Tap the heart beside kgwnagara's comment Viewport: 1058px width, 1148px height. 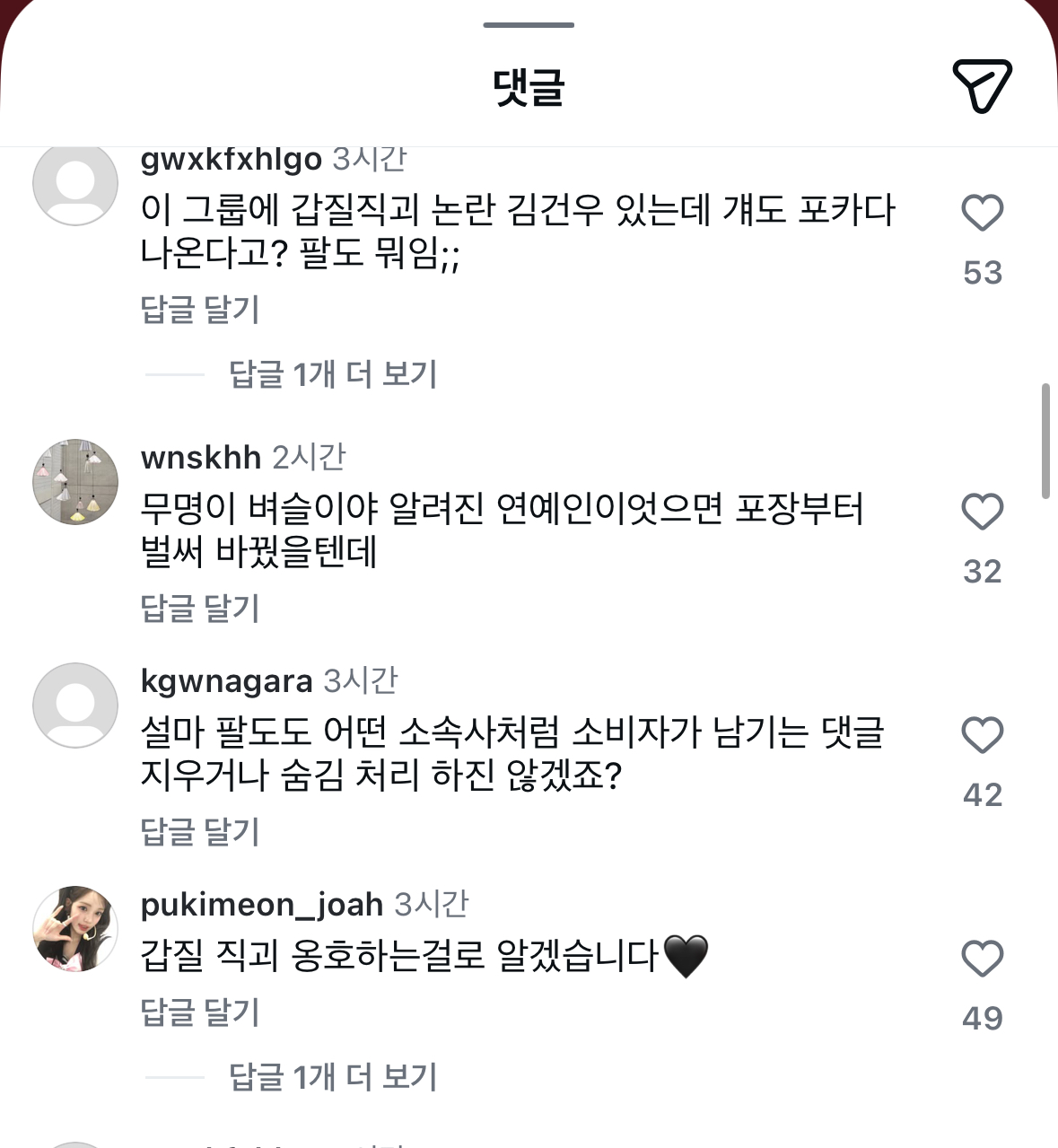click(x=983, y=734)
